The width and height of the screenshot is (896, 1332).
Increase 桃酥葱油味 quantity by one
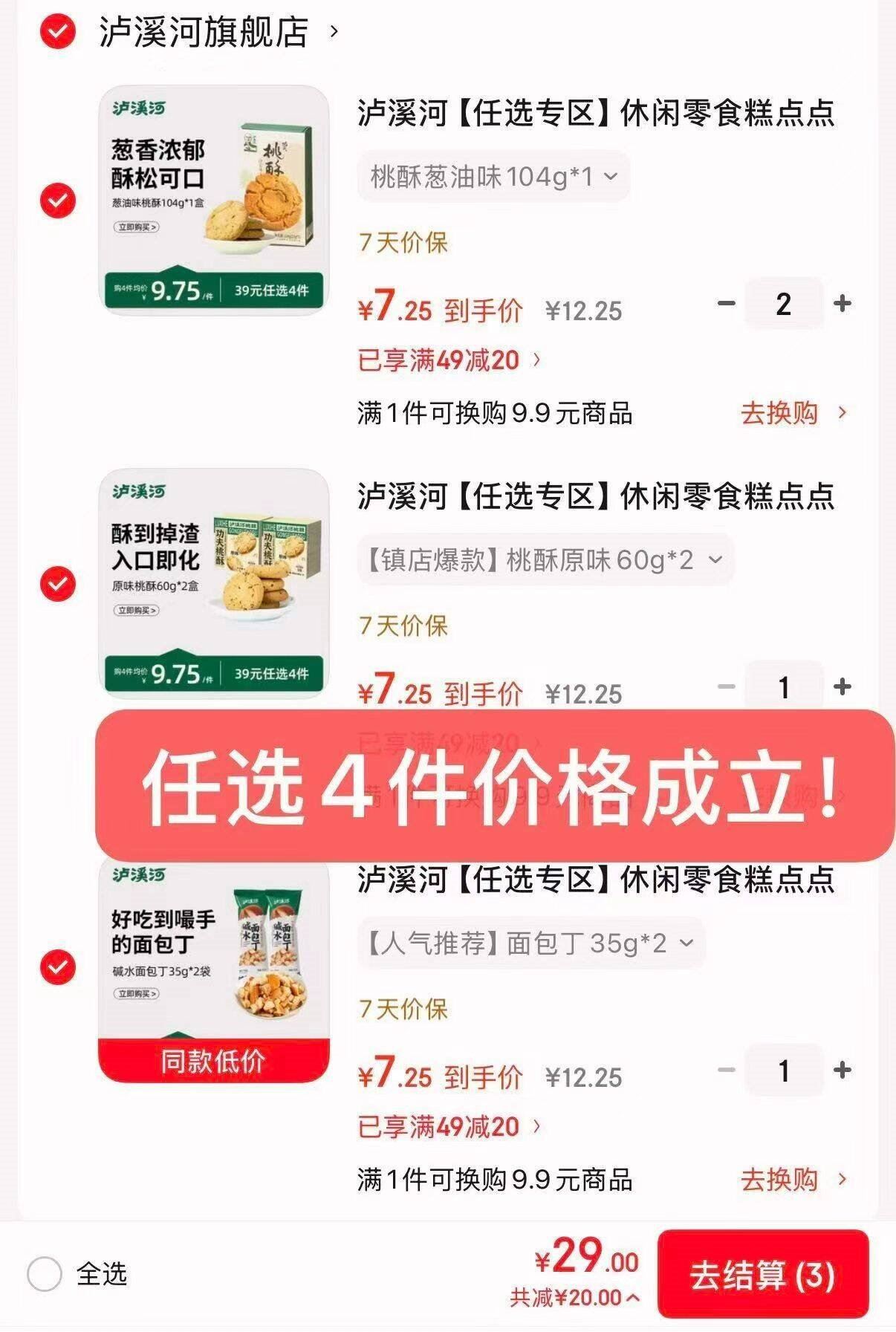[842, 303]
